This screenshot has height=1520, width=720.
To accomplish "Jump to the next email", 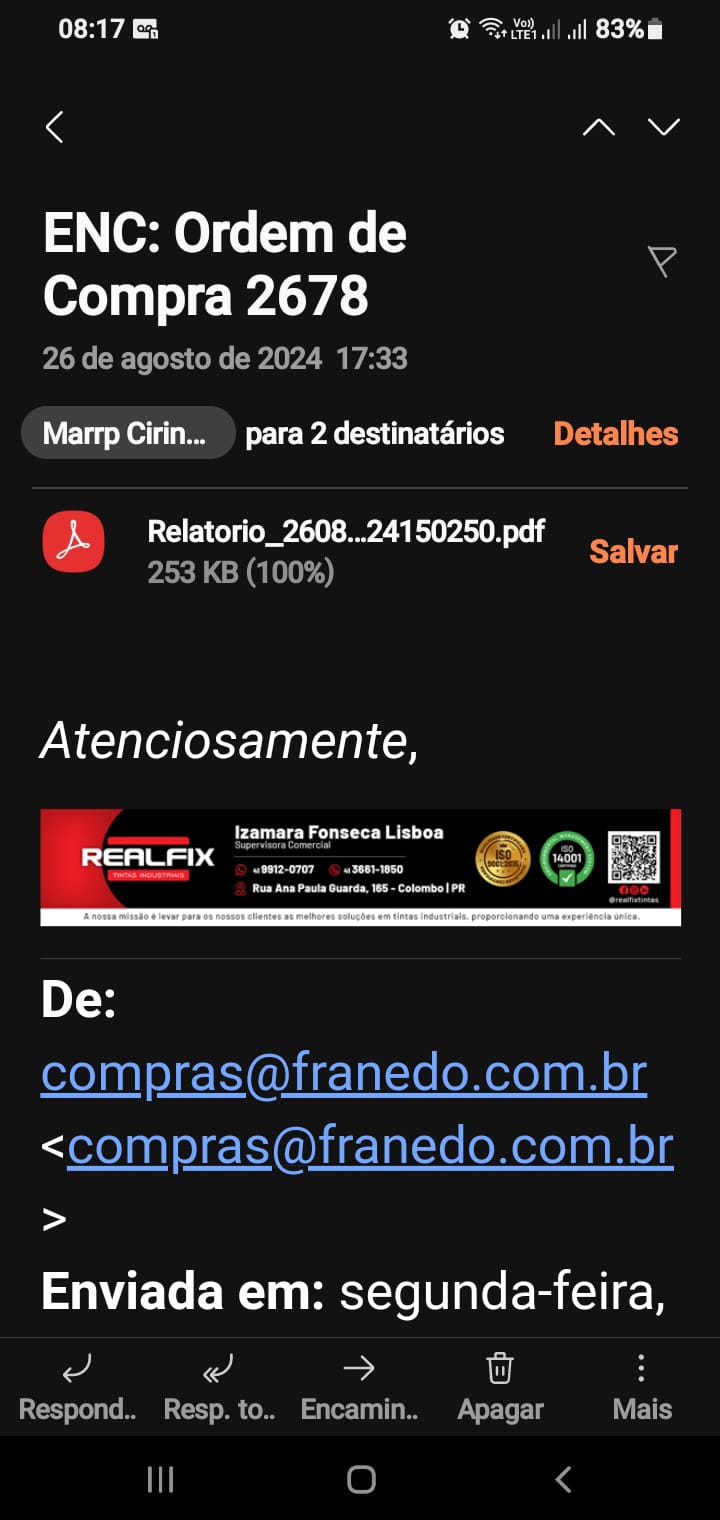I will point(663,127).
